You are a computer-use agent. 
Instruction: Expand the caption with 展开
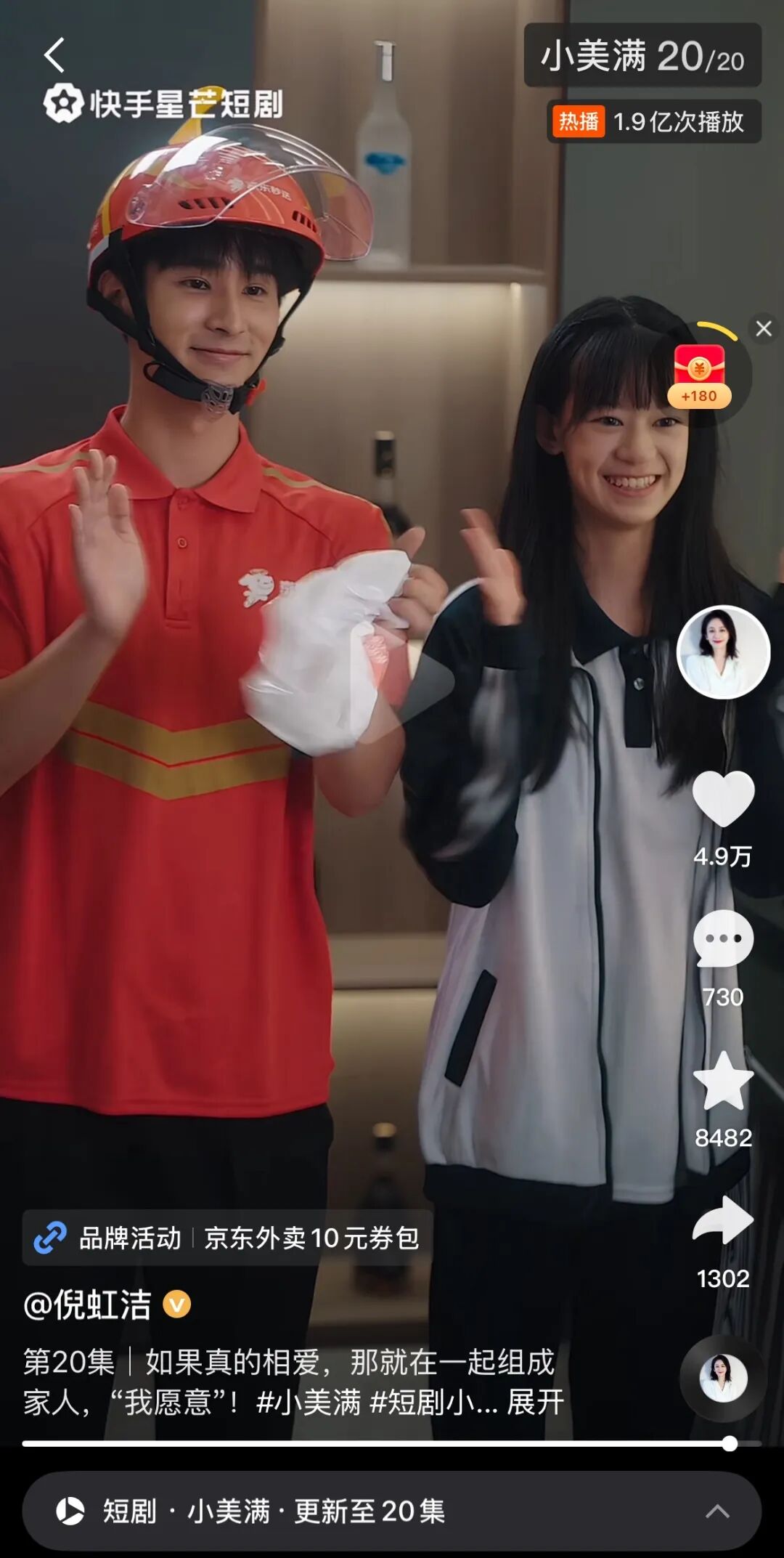point(535,1402)
